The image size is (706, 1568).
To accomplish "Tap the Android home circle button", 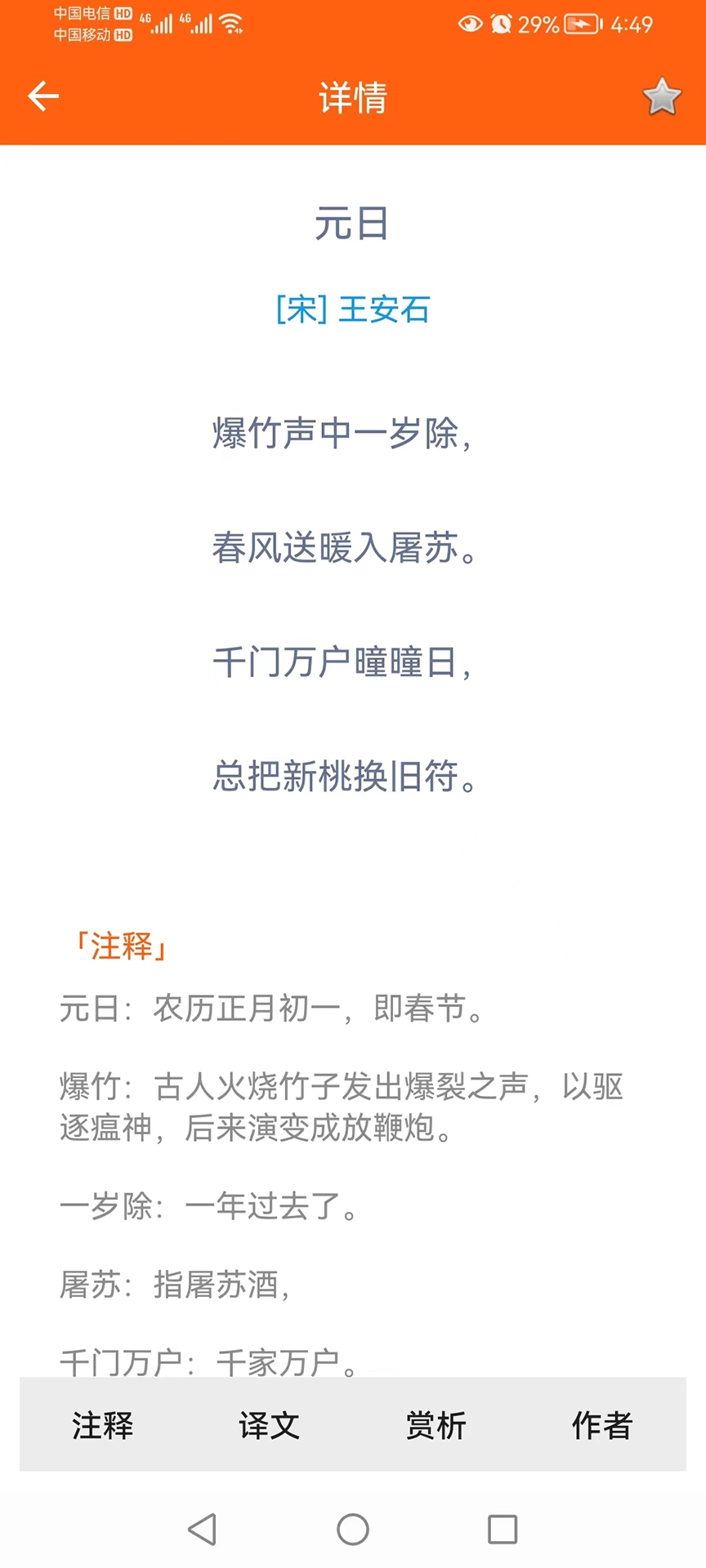I will tap(352, 1529).
